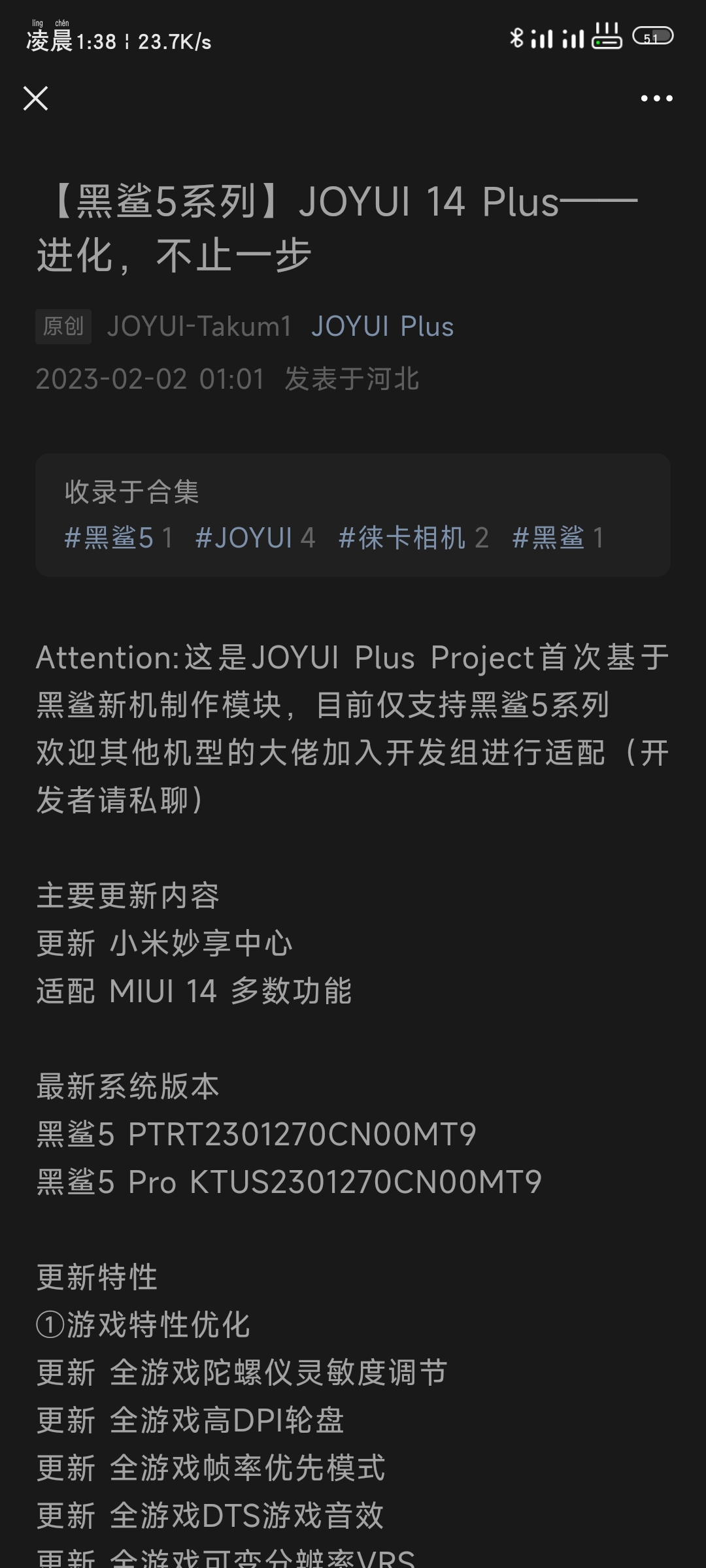Close the article page

[x=35, y=99]
